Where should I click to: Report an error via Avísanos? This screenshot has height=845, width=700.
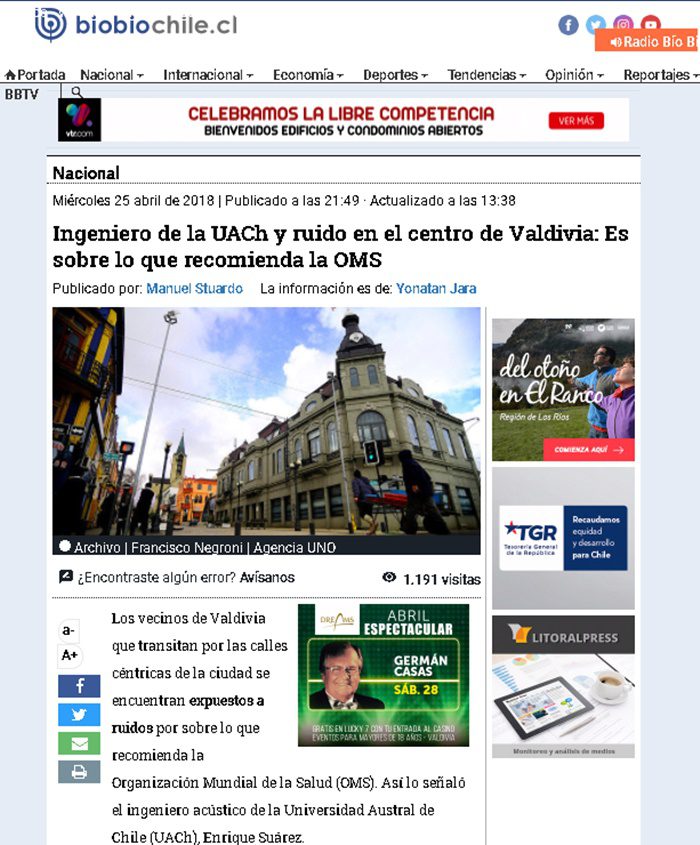point(267,578)
